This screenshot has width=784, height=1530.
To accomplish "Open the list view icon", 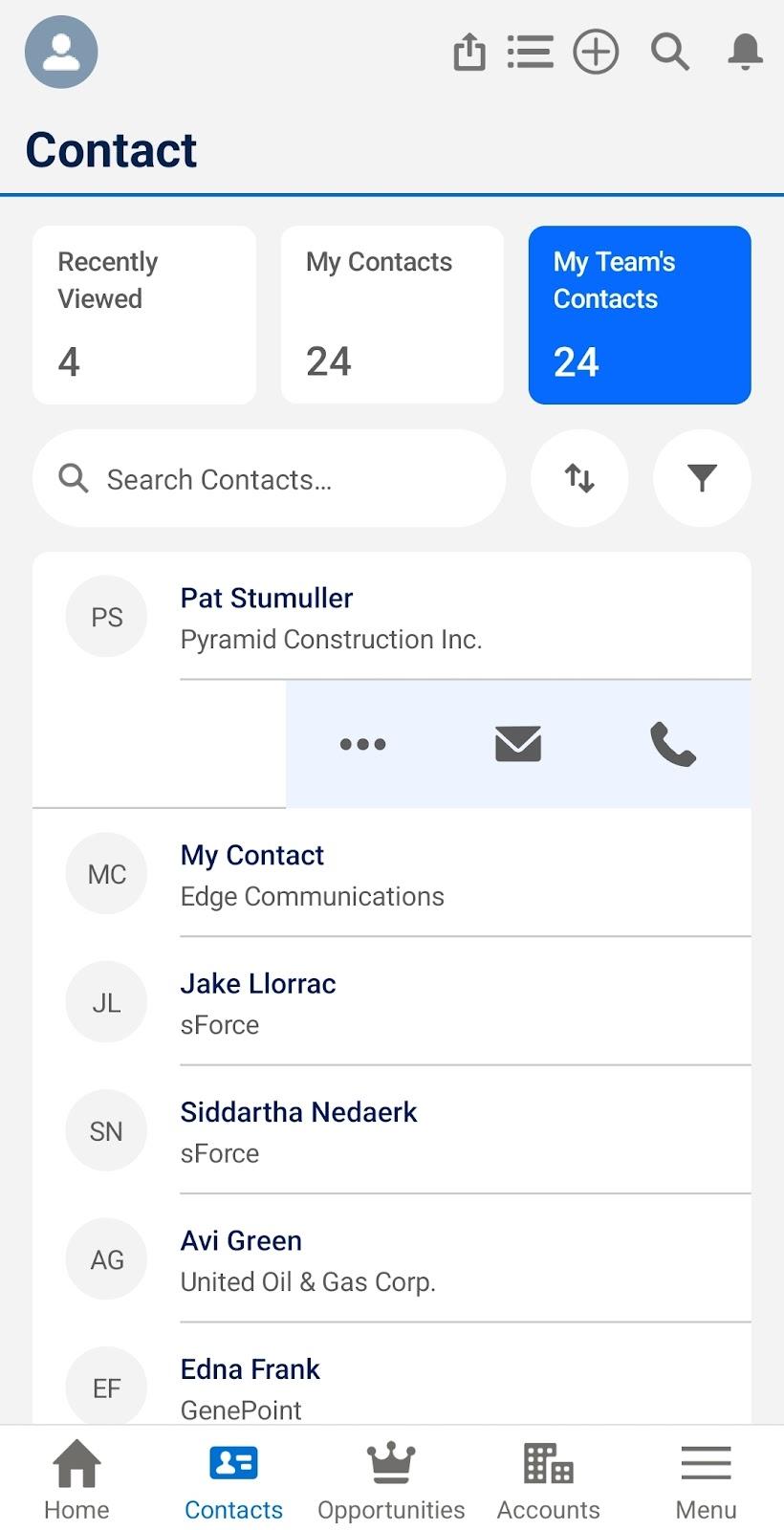I will coord(530,52).
